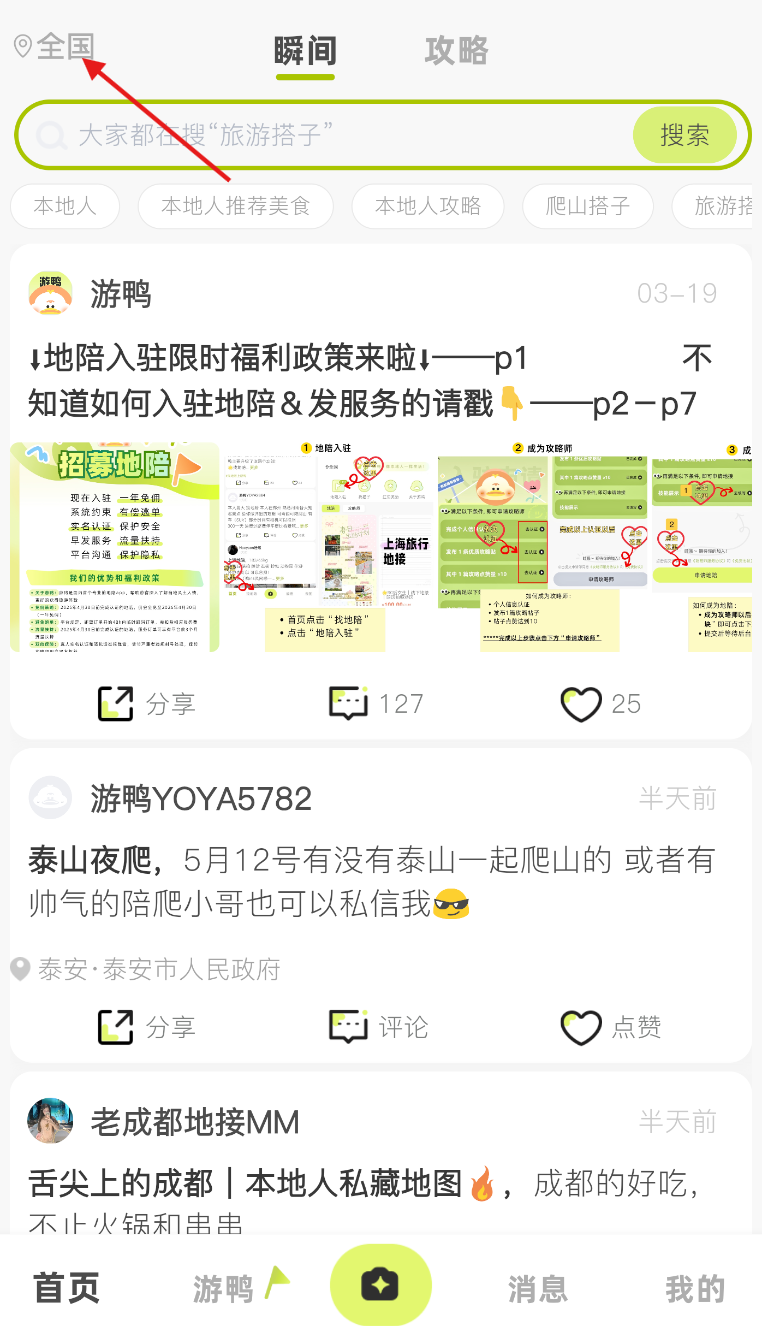The height and width of the screenshot is (1326, 762).
Task: Select the 爬山搭子 chip
Action: click(588, 207)
